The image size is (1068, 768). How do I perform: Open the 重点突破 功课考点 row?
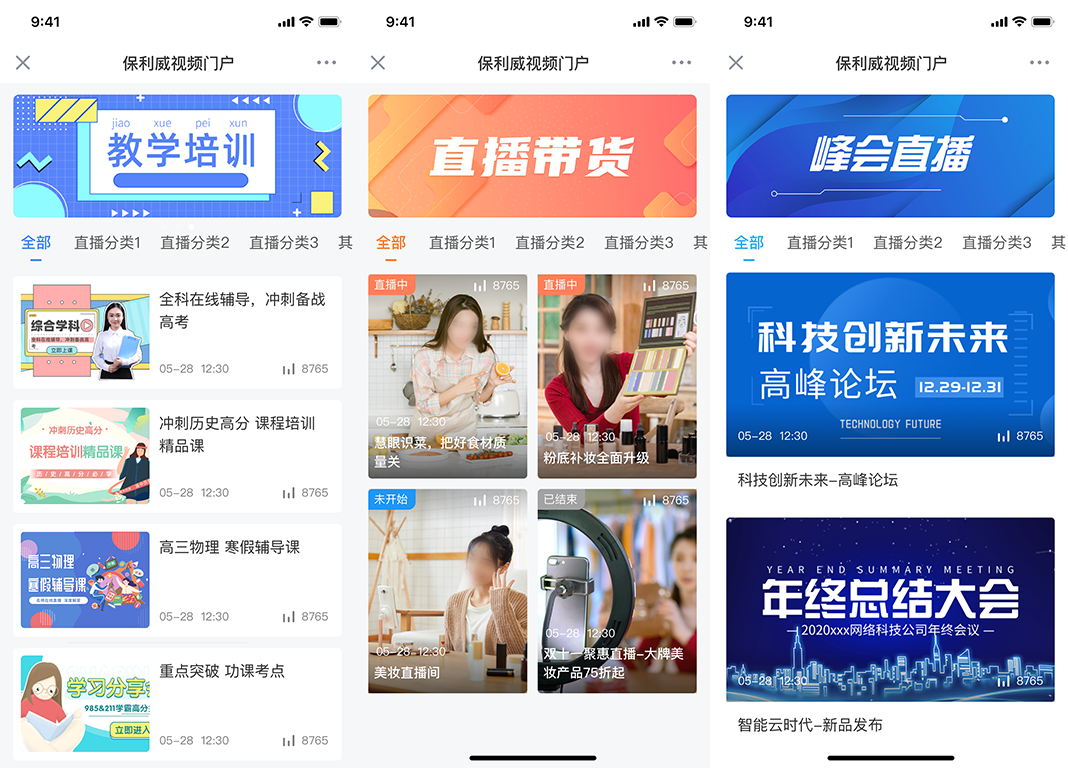pyautogui.click(x=177, y=704)
